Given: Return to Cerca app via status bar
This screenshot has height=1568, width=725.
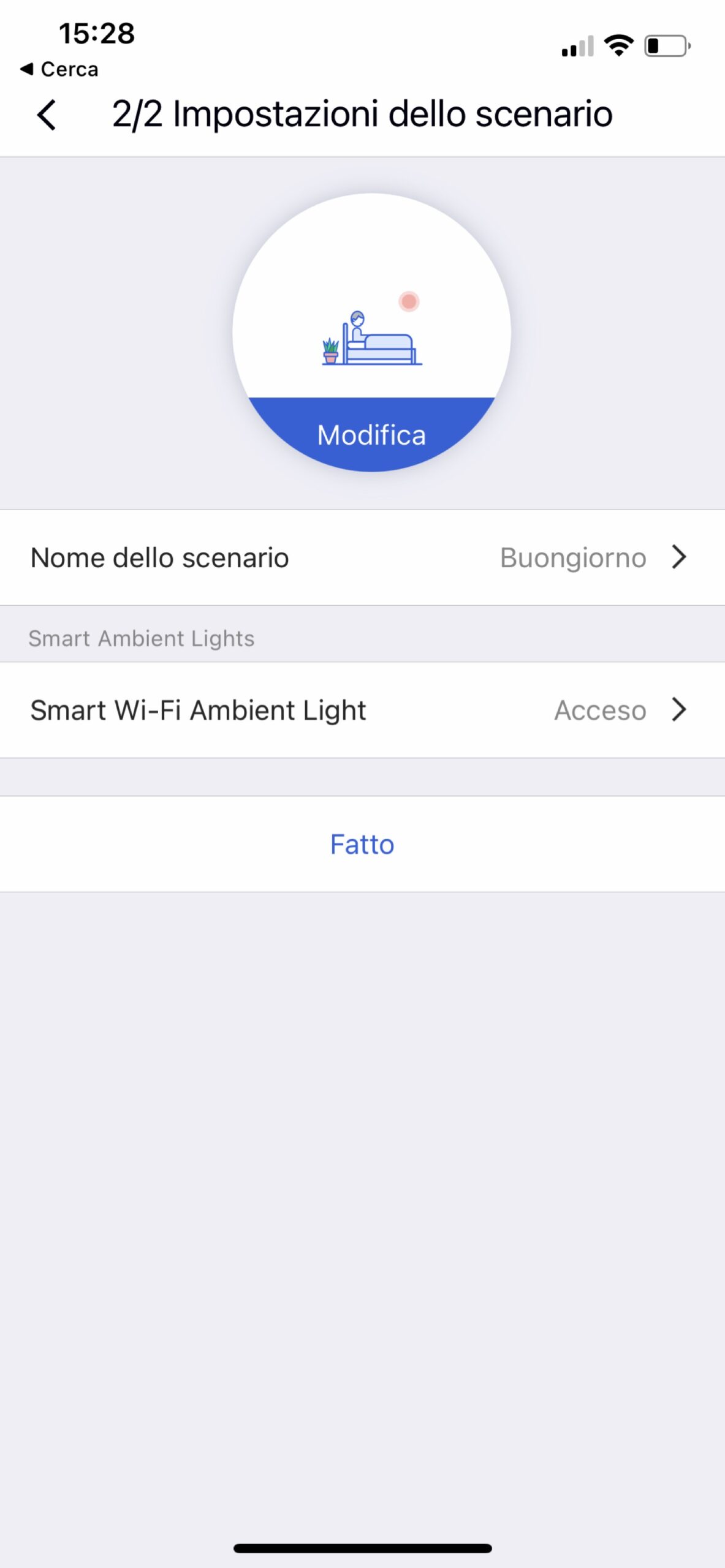Looking at the screenshot, I should [59, 69].
